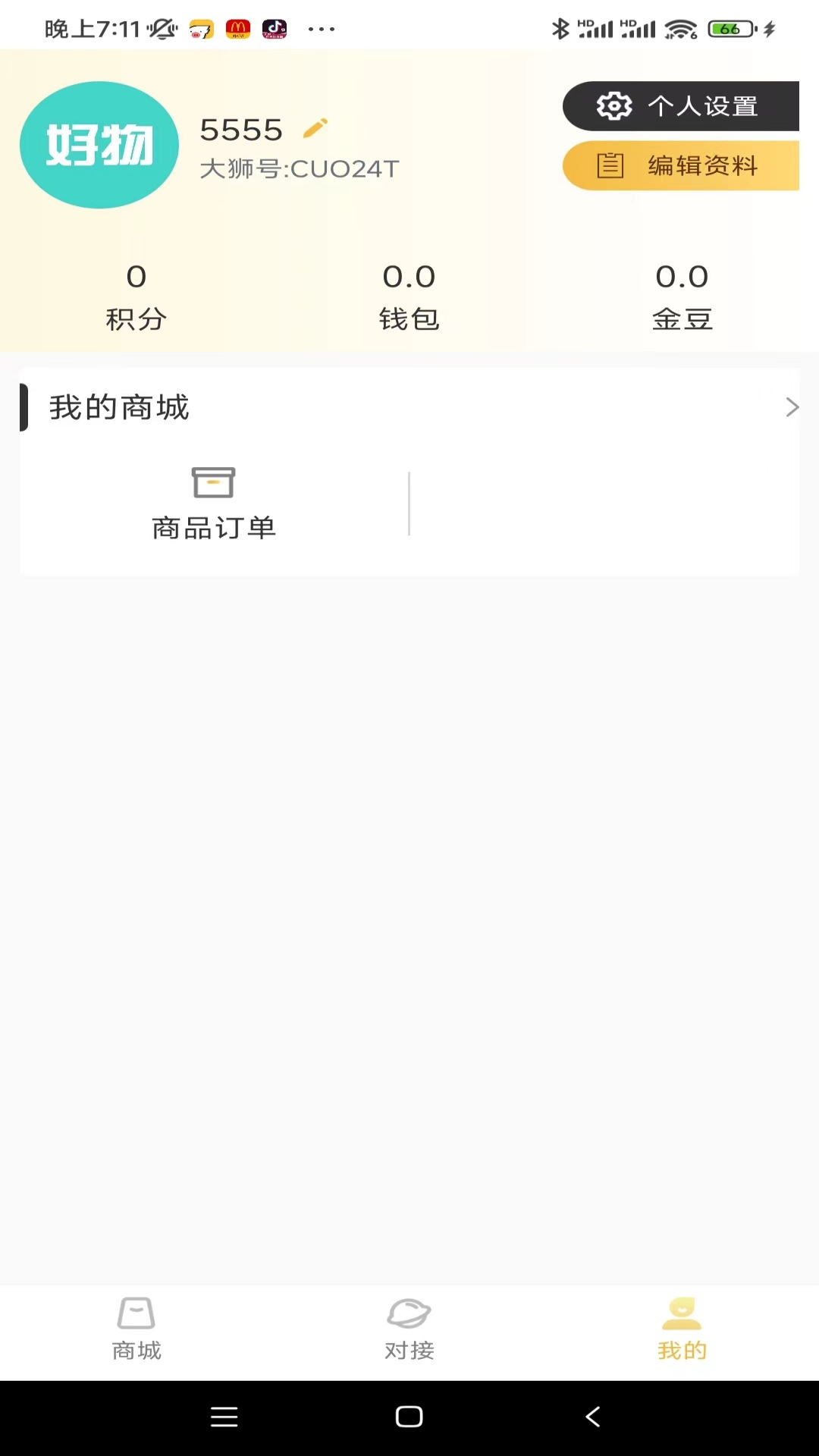Viewport: 819px width, 1456px height.
Task: Open the 商品订单 box icon
Action: pyautogui.click(x=215, y=483)
